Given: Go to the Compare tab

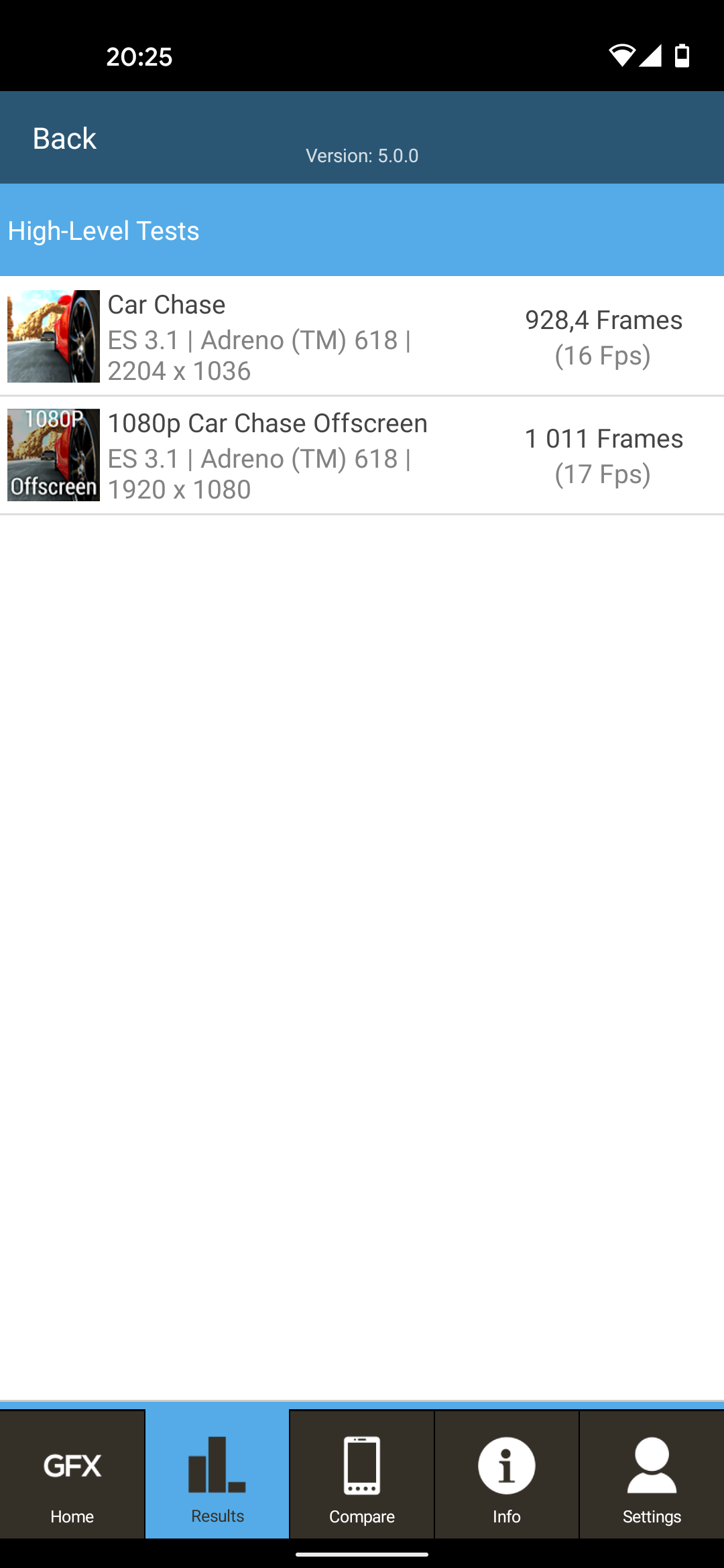Looking at the screenshot, I should [x=362, y=1474].
